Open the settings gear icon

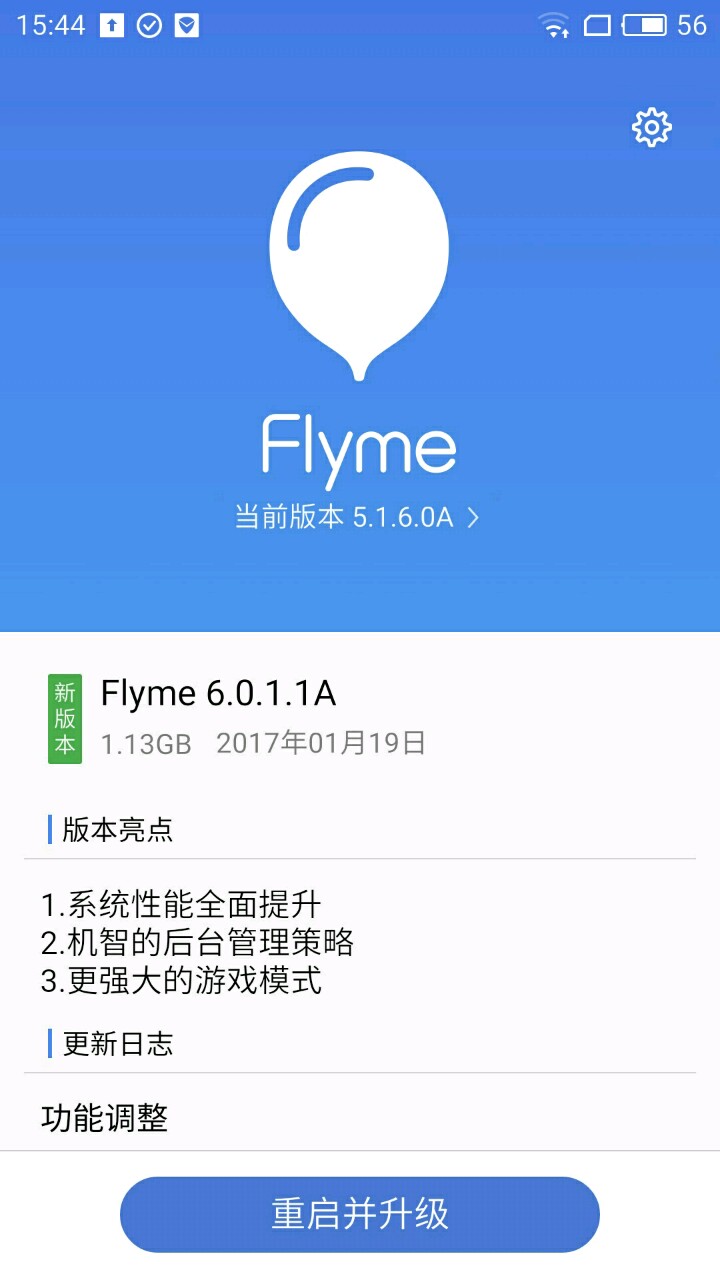point(652,128)
